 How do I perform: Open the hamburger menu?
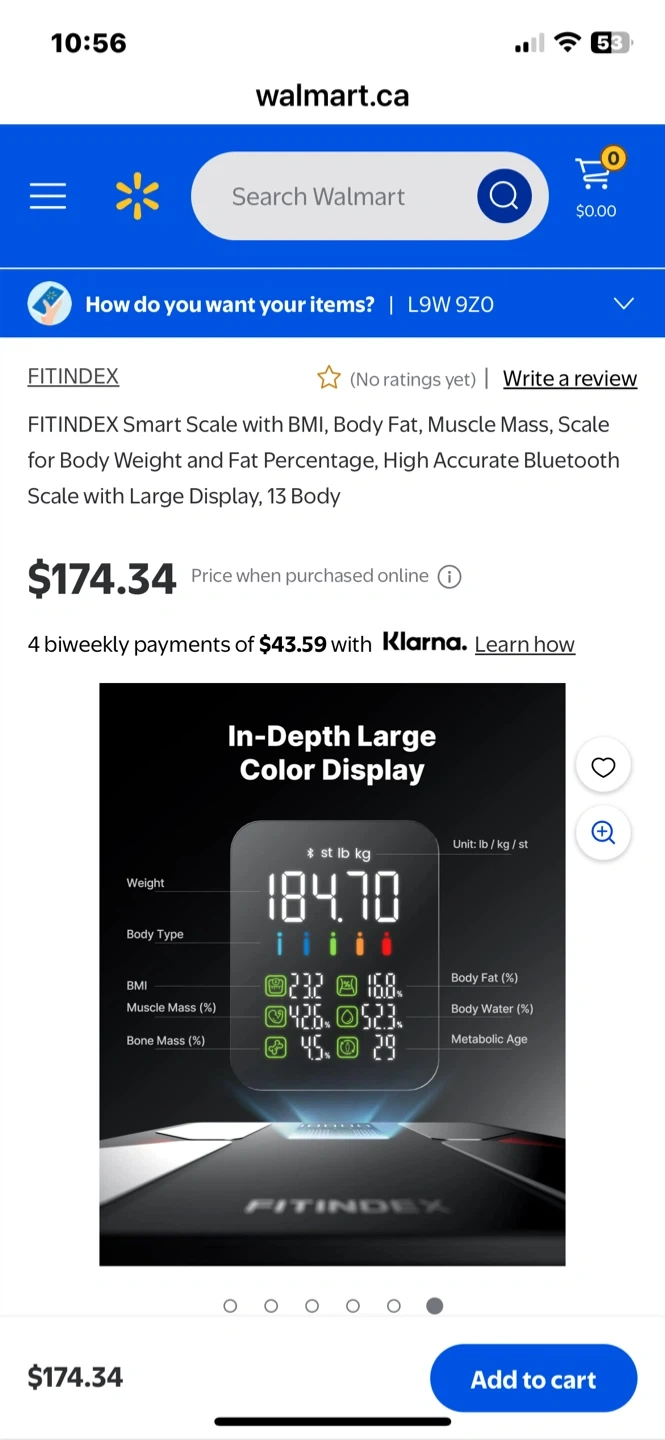(47, 196)
